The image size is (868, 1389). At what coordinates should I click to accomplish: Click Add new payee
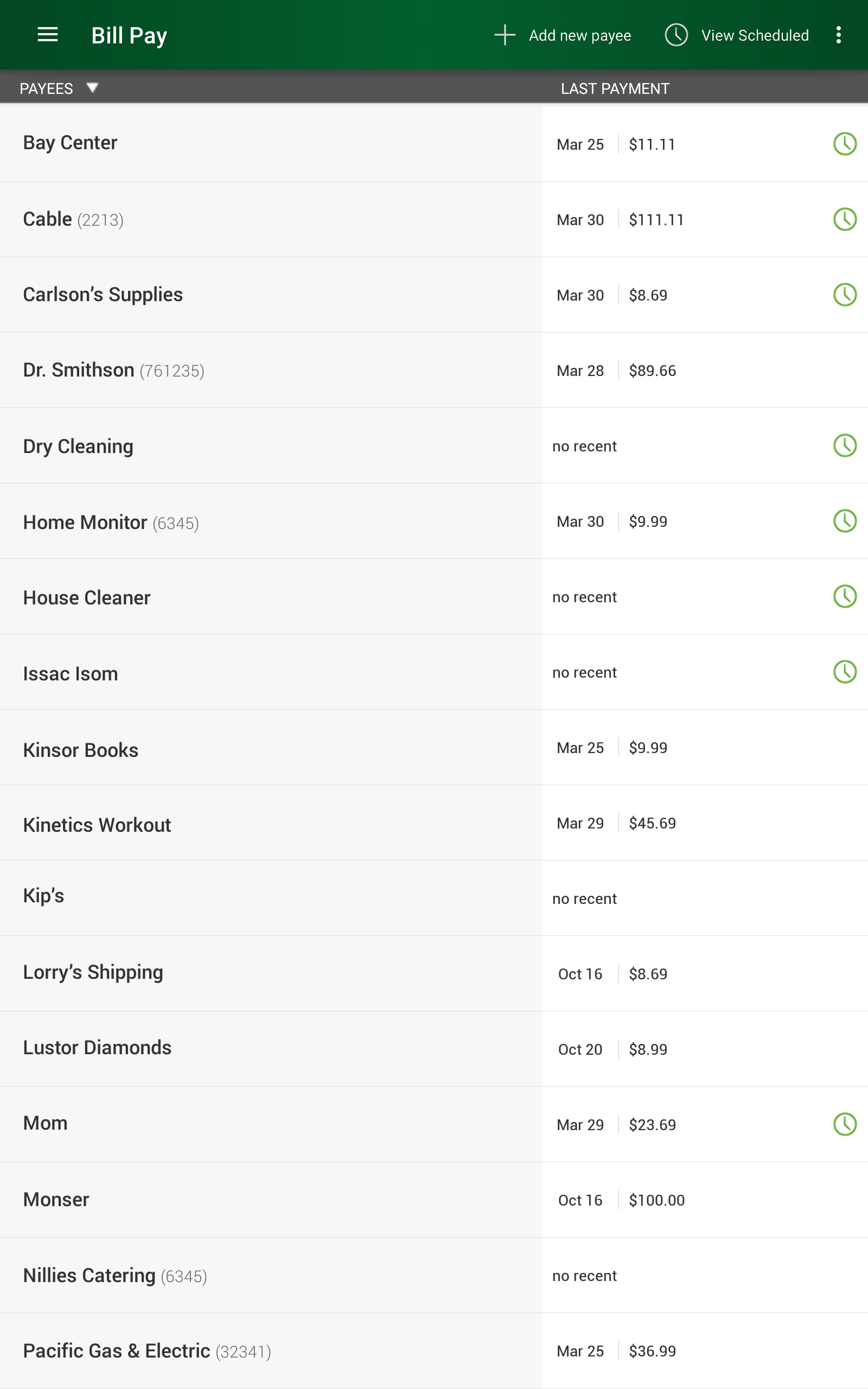(x=579, y=34)
